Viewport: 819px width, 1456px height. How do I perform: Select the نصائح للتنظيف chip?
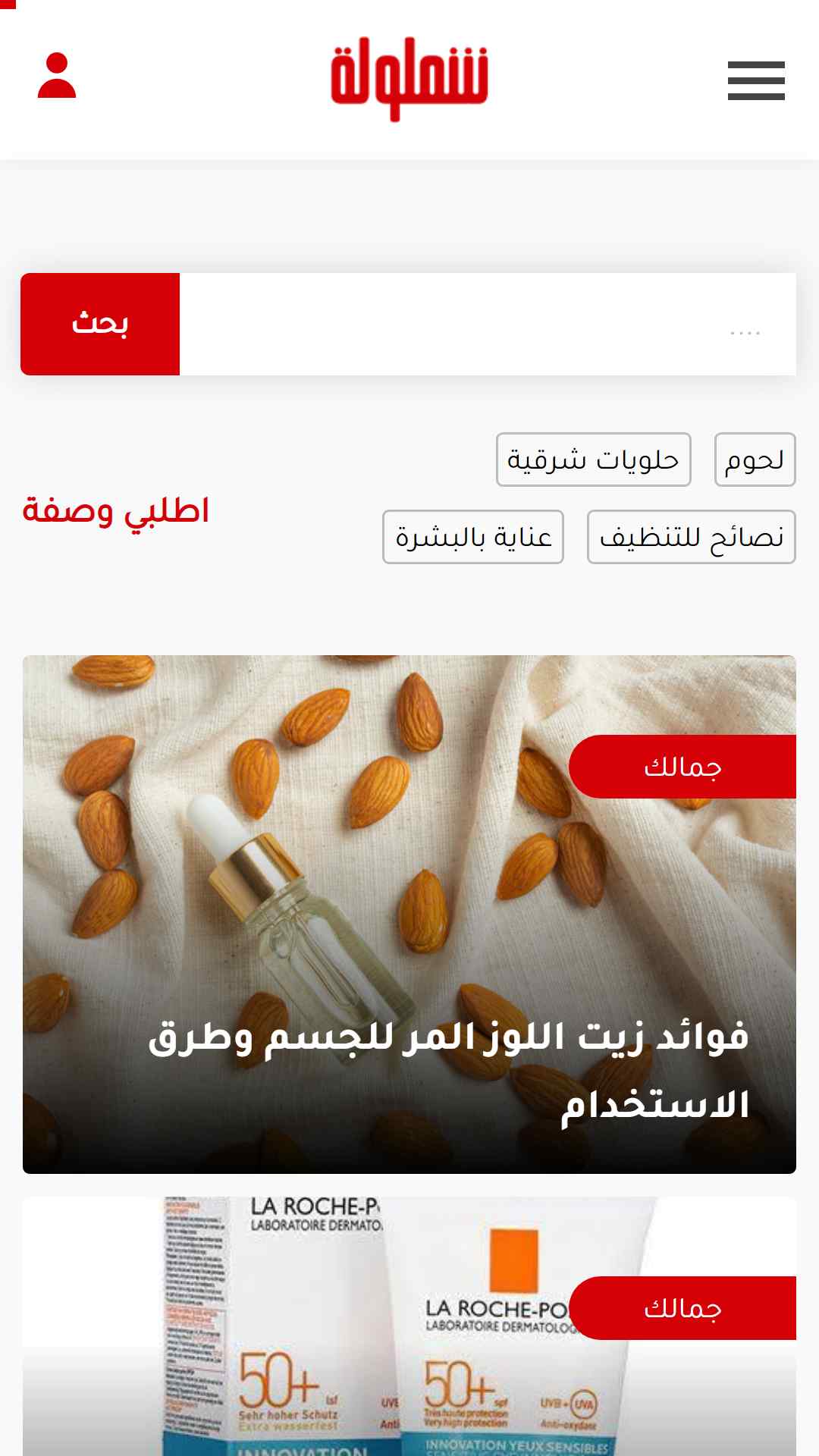pyautogui.click(x=691, y=537)
